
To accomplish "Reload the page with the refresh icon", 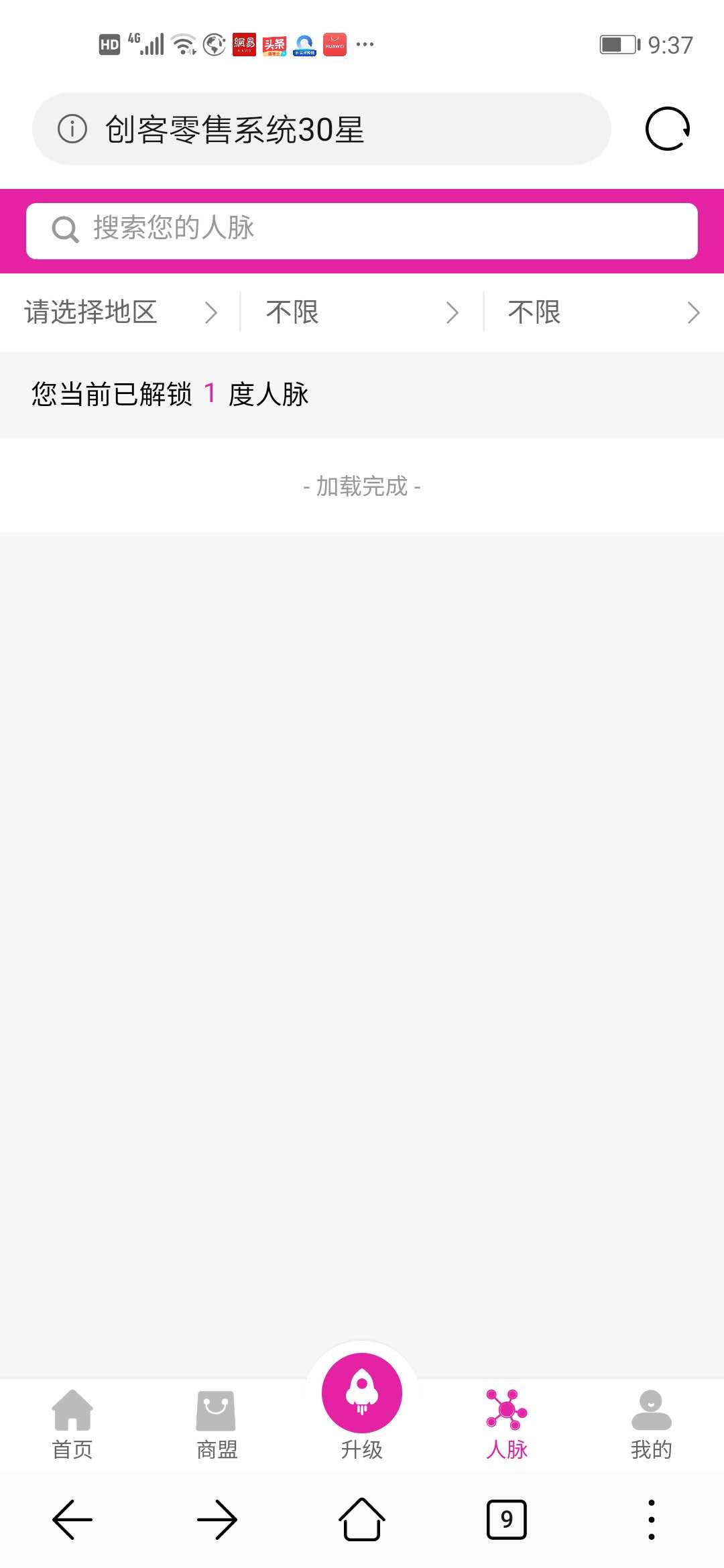I will (668, 129).
